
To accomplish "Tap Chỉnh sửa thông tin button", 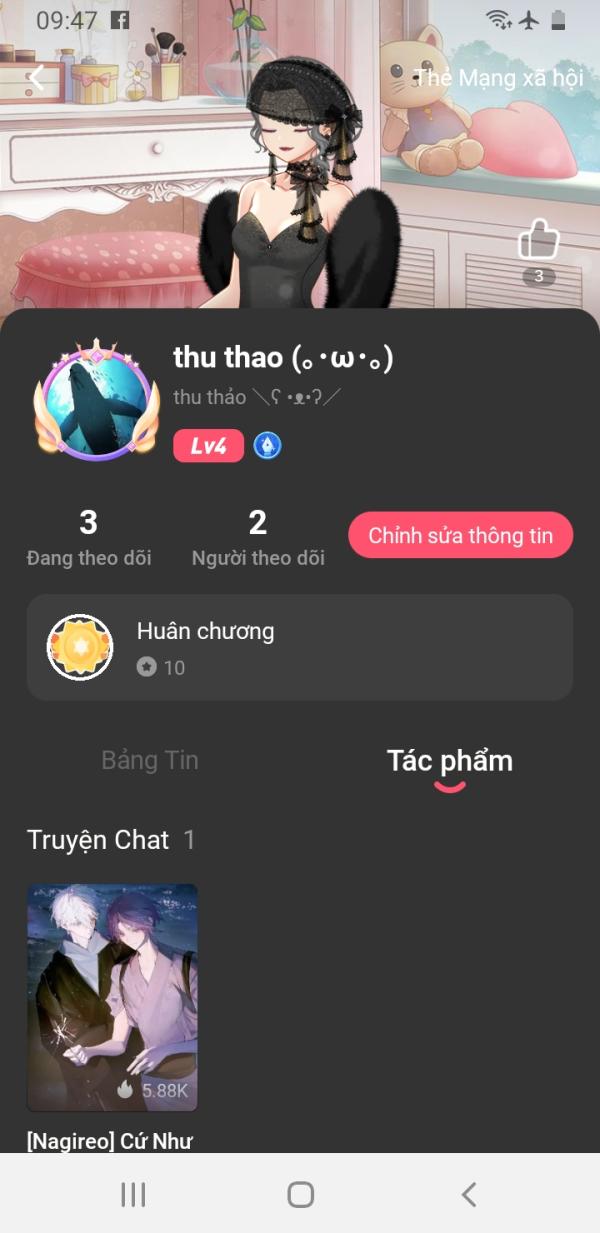I will click(x=460, y=535).
